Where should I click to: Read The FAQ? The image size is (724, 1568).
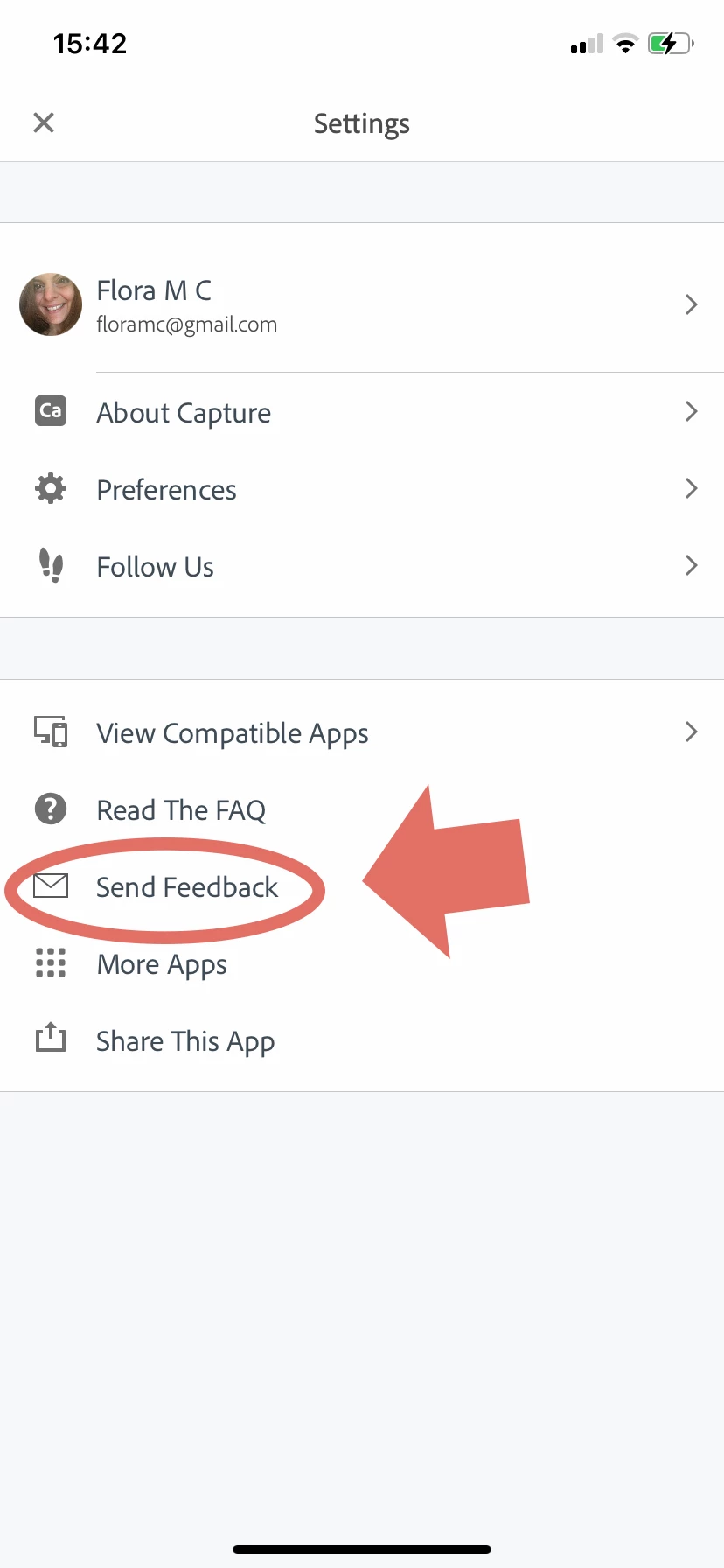(181, 810)
